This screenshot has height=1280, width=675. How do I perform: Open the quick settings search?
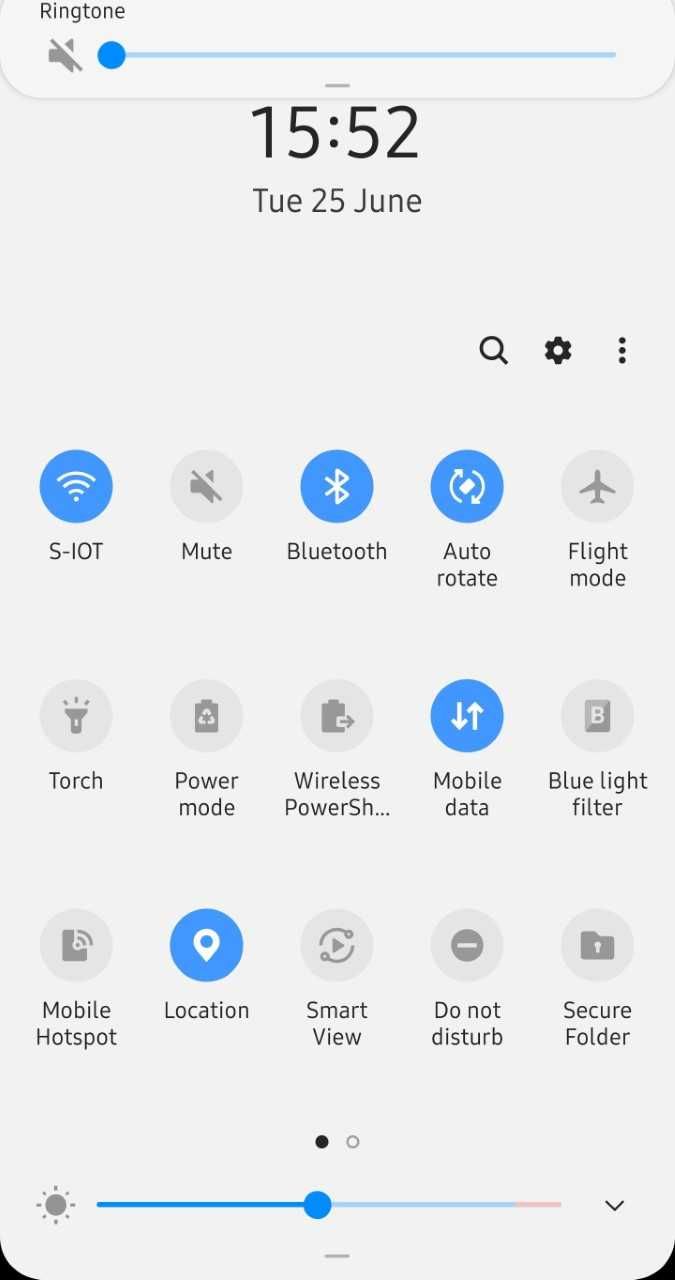click(x=493, y=350)
